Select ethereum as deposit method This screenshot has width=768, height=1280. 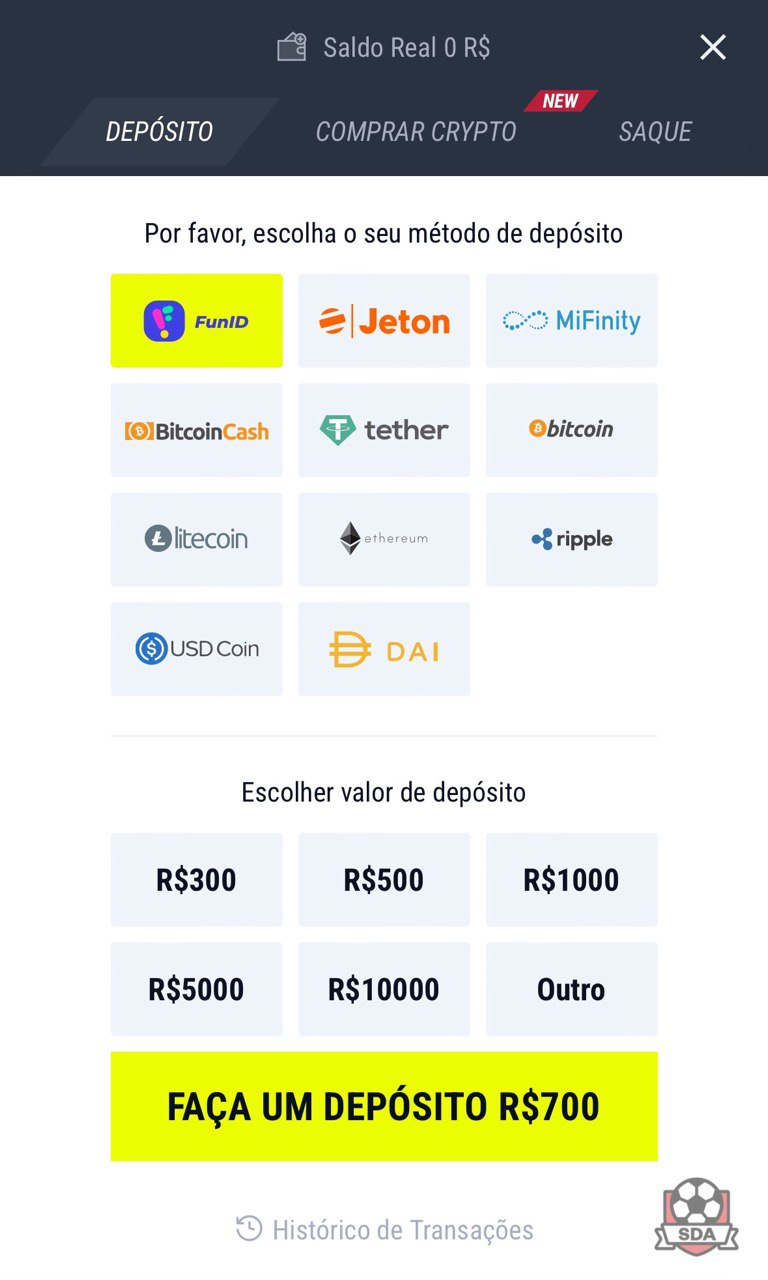coord(384,539)
